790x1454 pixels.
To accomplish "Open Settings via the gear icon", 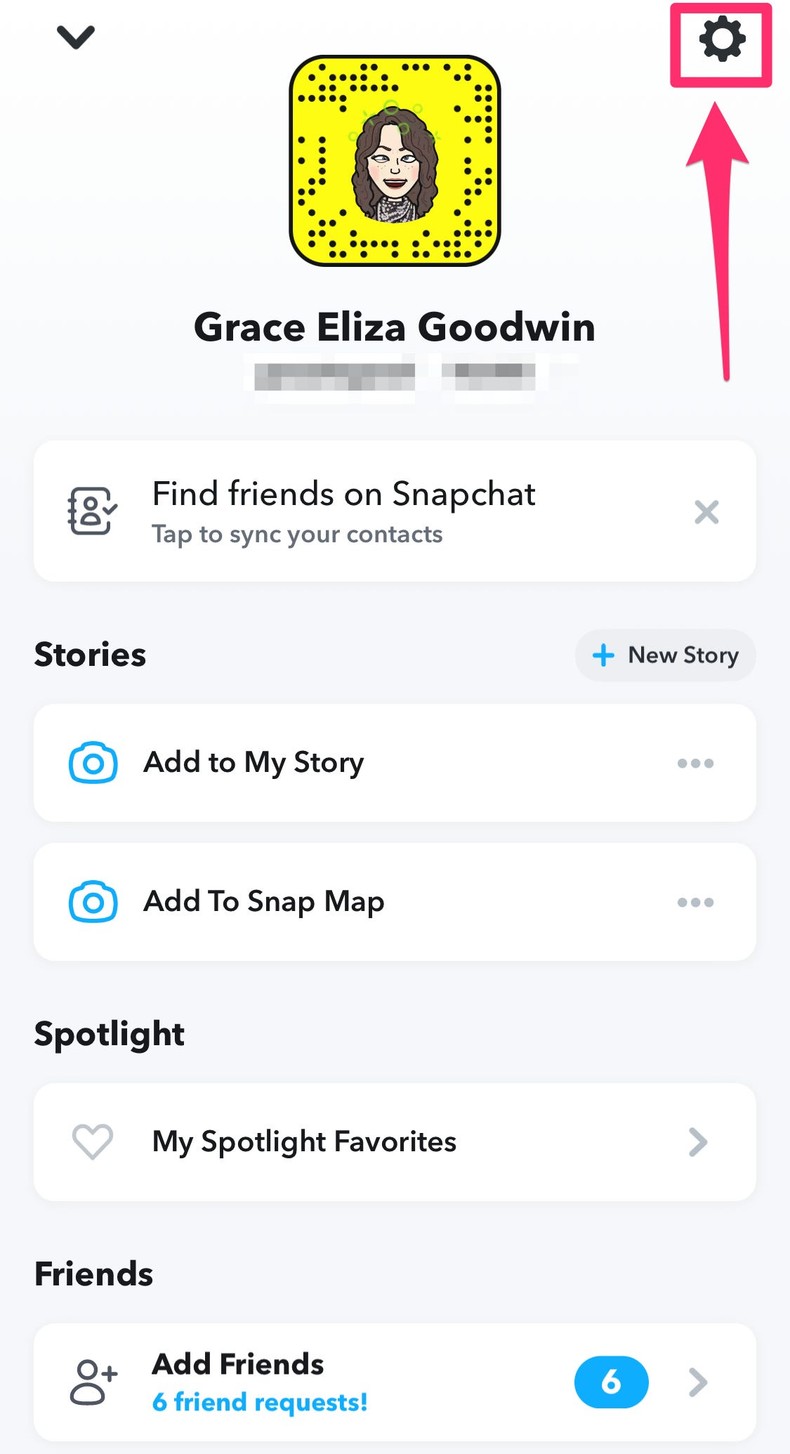I will (720, 40).
